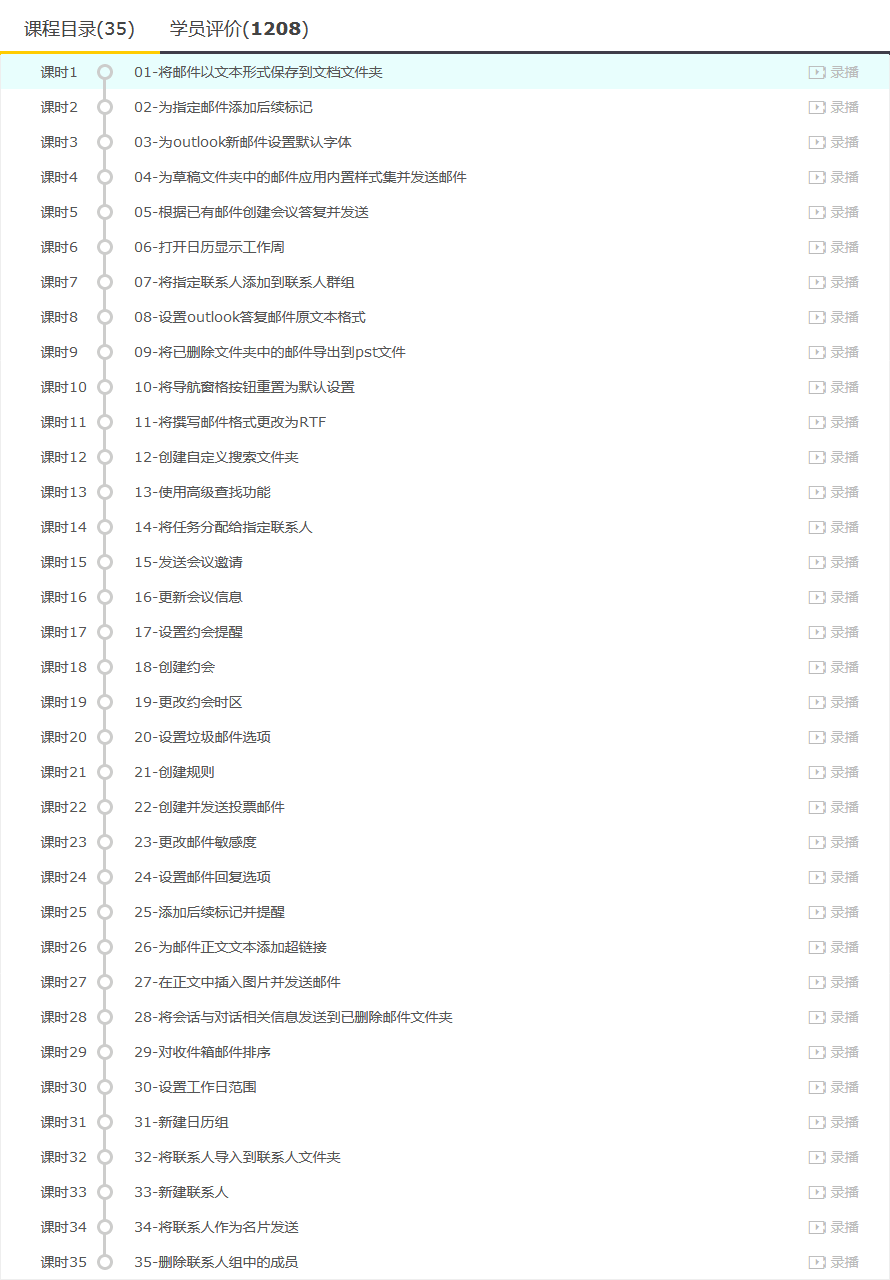Open lesson 21-创建规则
Image resolution: width=890 pixels, height=1280 pixels.
pyautogui.click(x=174, y=772)
